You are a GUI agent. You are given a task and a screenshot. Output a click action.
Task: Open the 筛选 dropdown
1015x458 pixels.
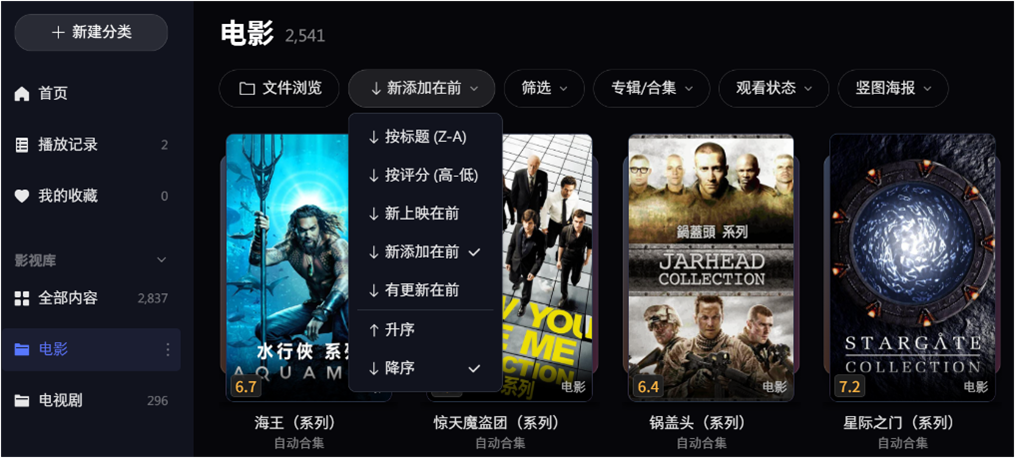click(544, 88)
